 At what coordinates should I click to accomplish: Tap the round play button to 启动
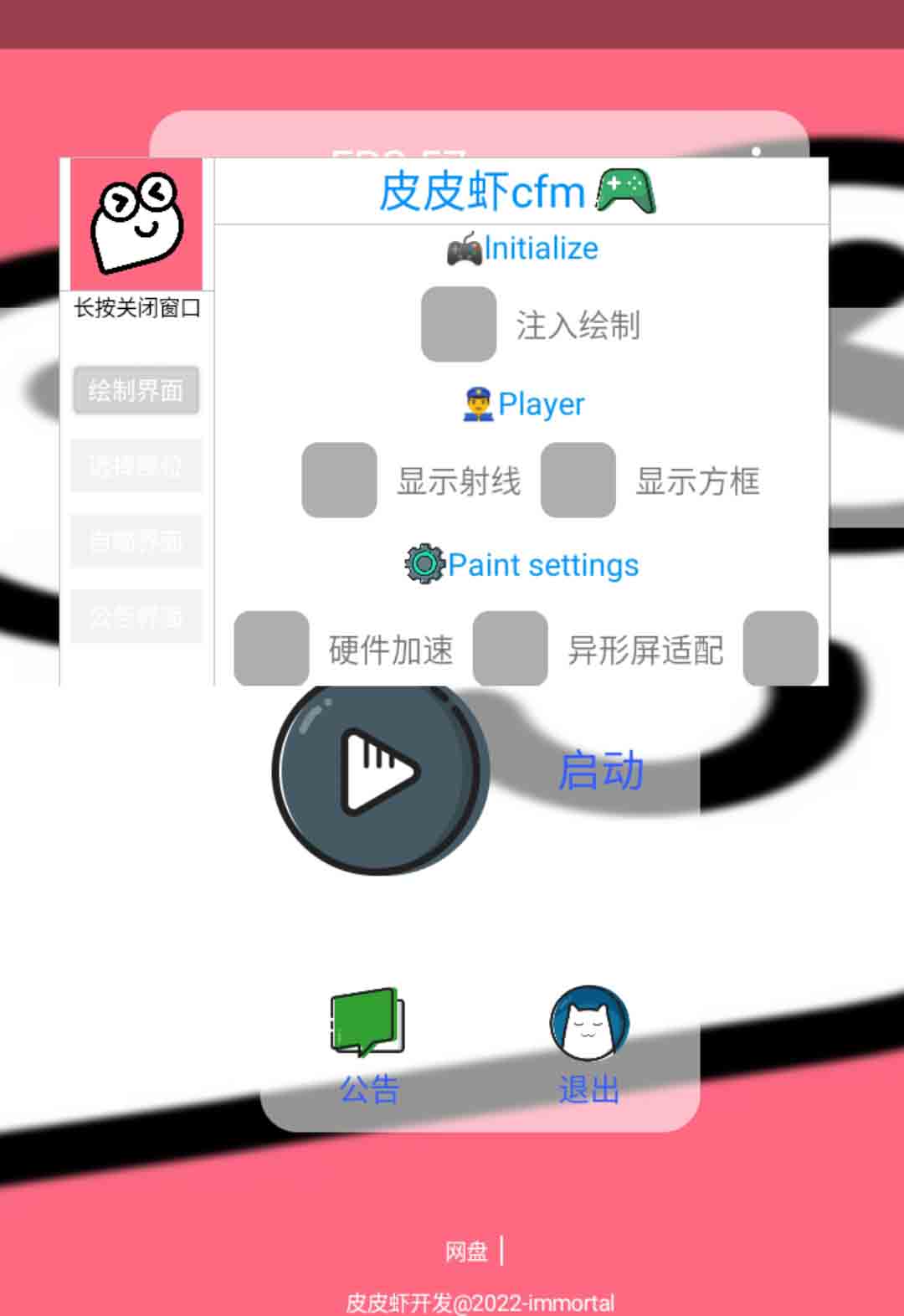[381, 772]
